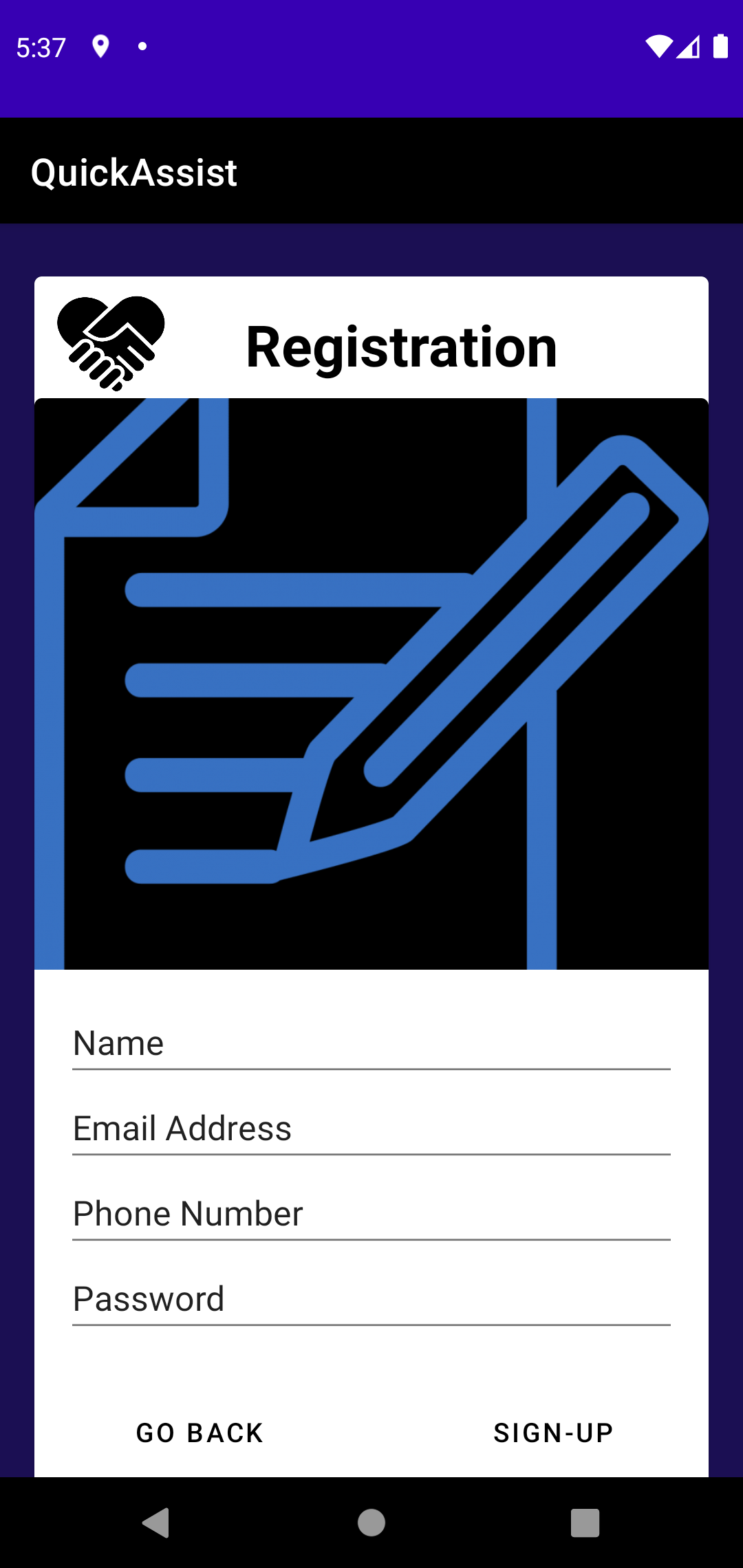Select the Phone Number field
The height and width of the screenshot is (1568, 743).
tap(371, 1215)
